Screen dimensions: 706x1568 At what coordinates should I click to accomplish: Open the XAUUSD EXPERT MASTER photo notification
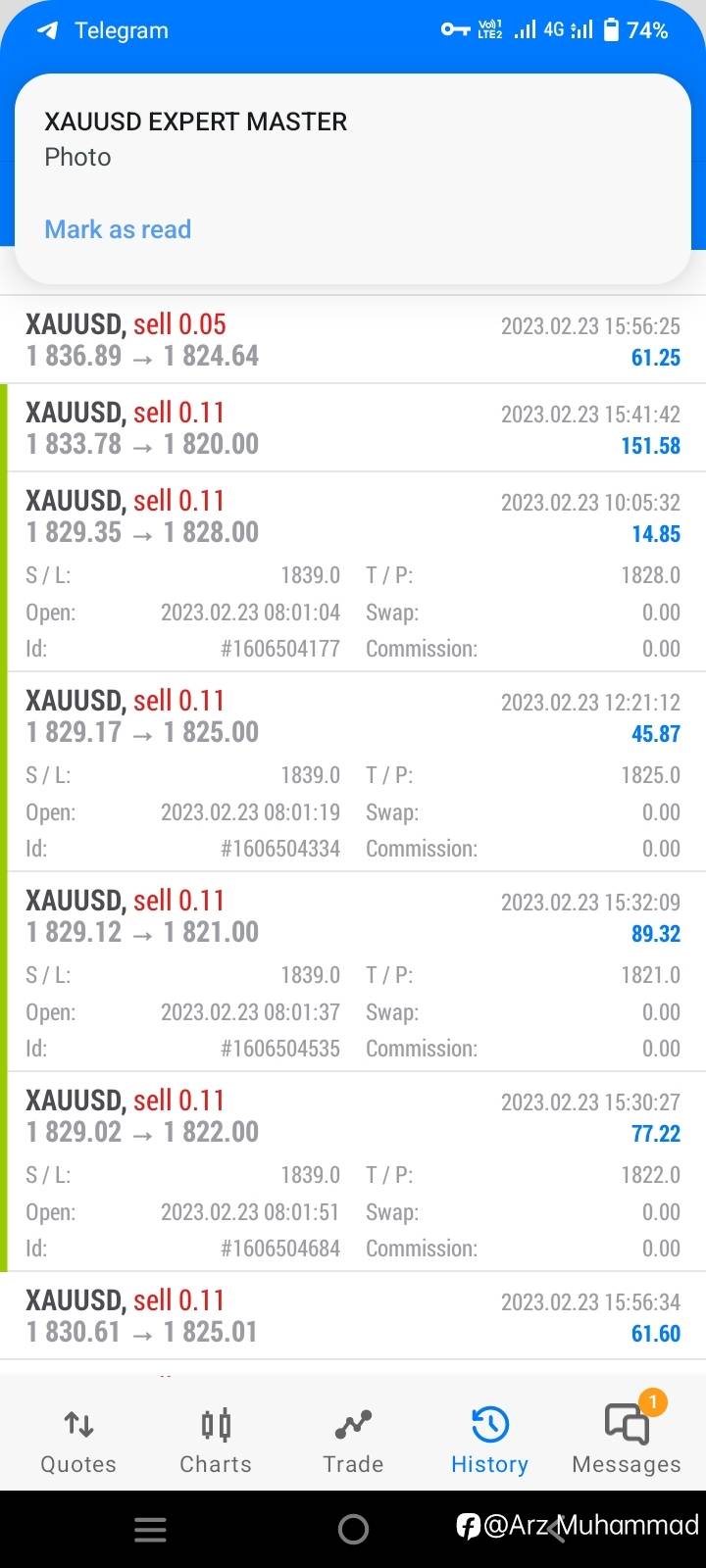(x=353, y=179)
